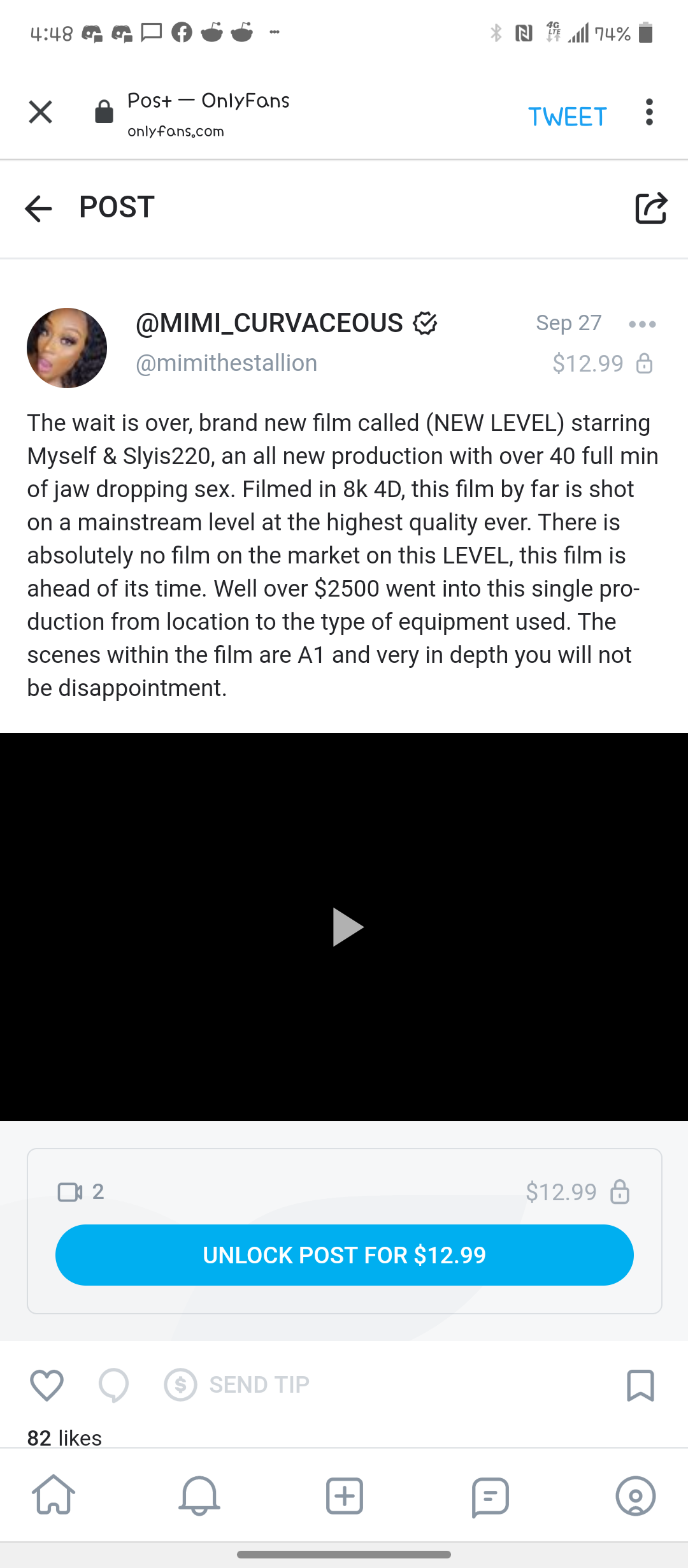This screenshot has width=688, height=1568.
Task: Bookmark the post with the save icon
Action: tap(641, 1384)
